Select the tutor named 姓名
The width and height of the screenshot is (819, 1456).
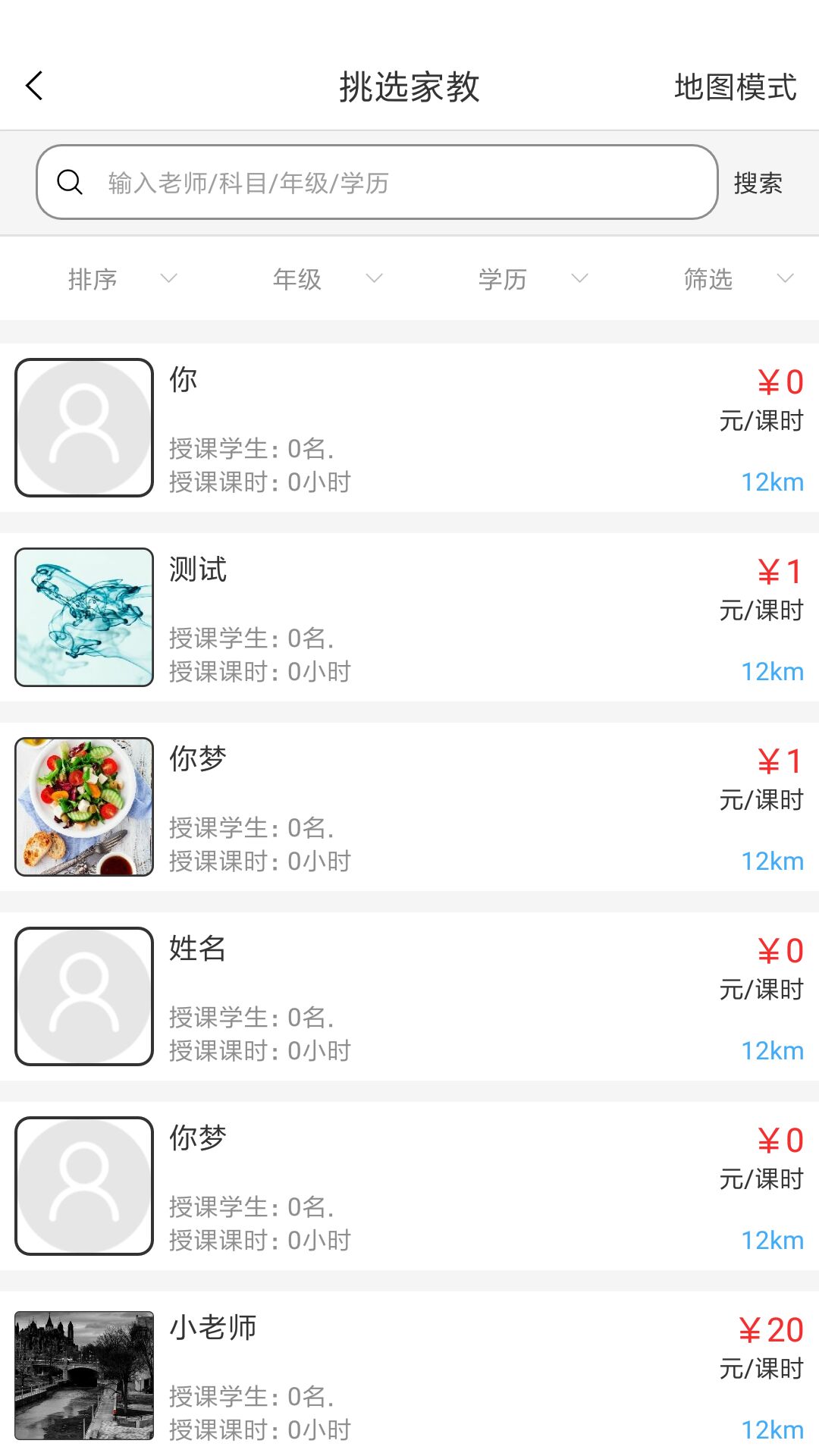tap(409, 996)
